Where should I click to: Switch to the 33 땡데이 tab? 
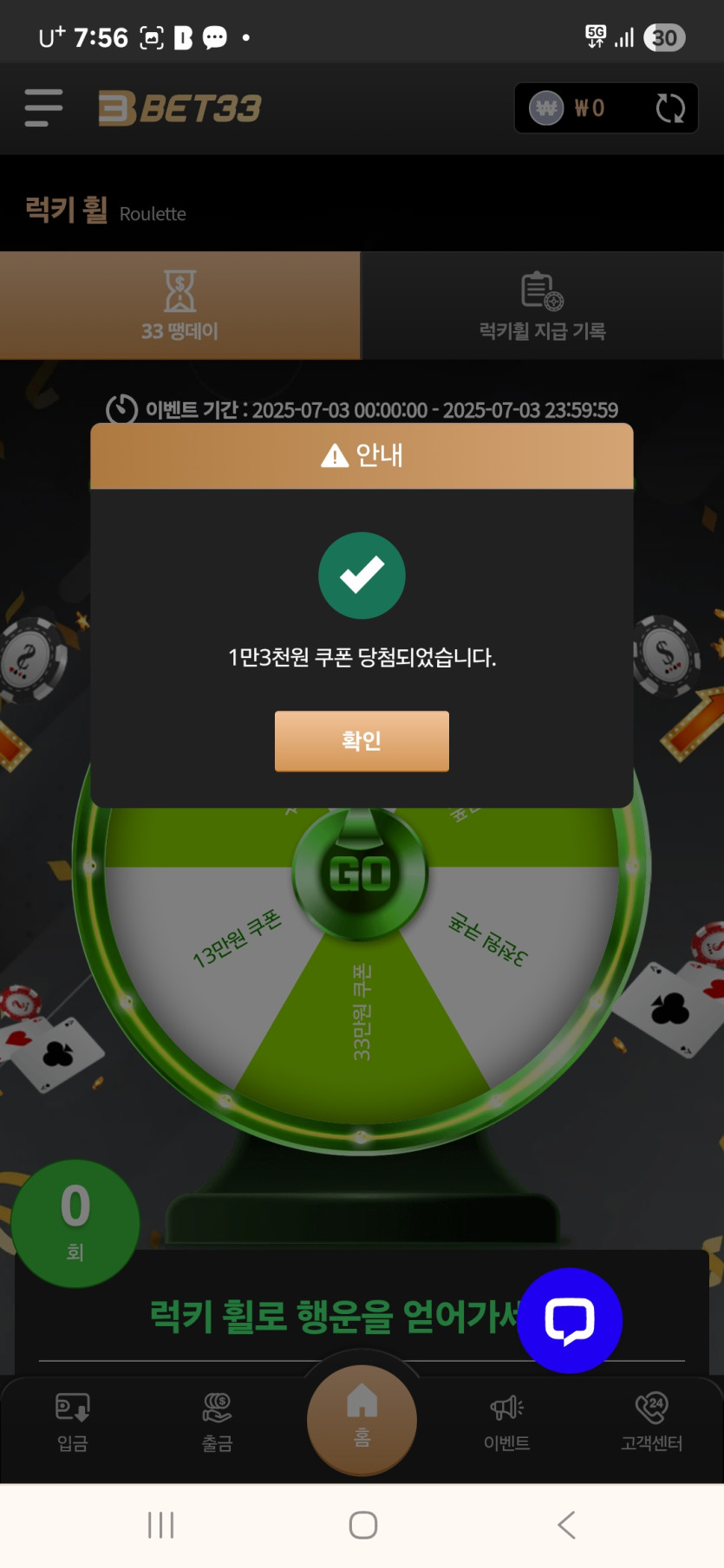click(x=179, y=305)
